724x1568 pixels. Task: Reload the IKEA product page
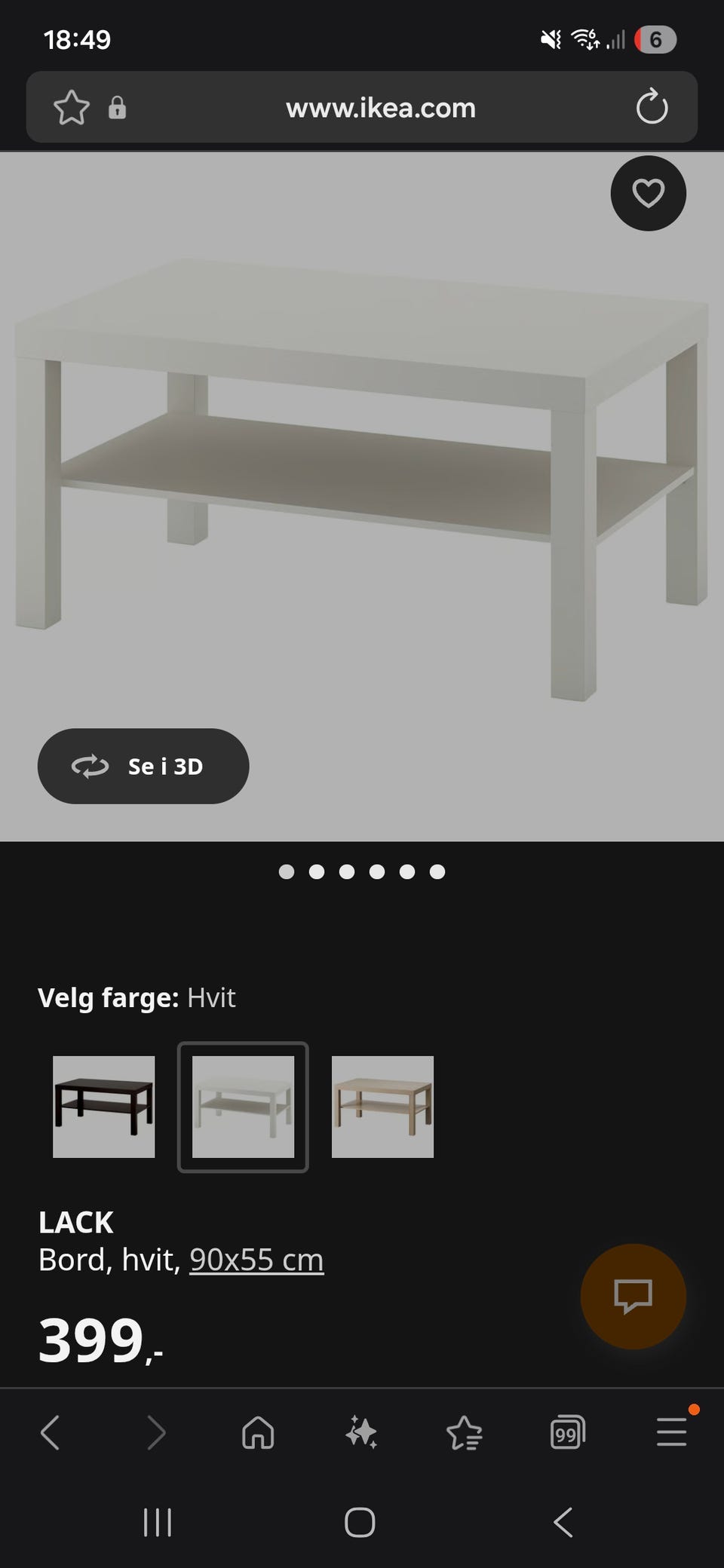(x=650, y=107)
